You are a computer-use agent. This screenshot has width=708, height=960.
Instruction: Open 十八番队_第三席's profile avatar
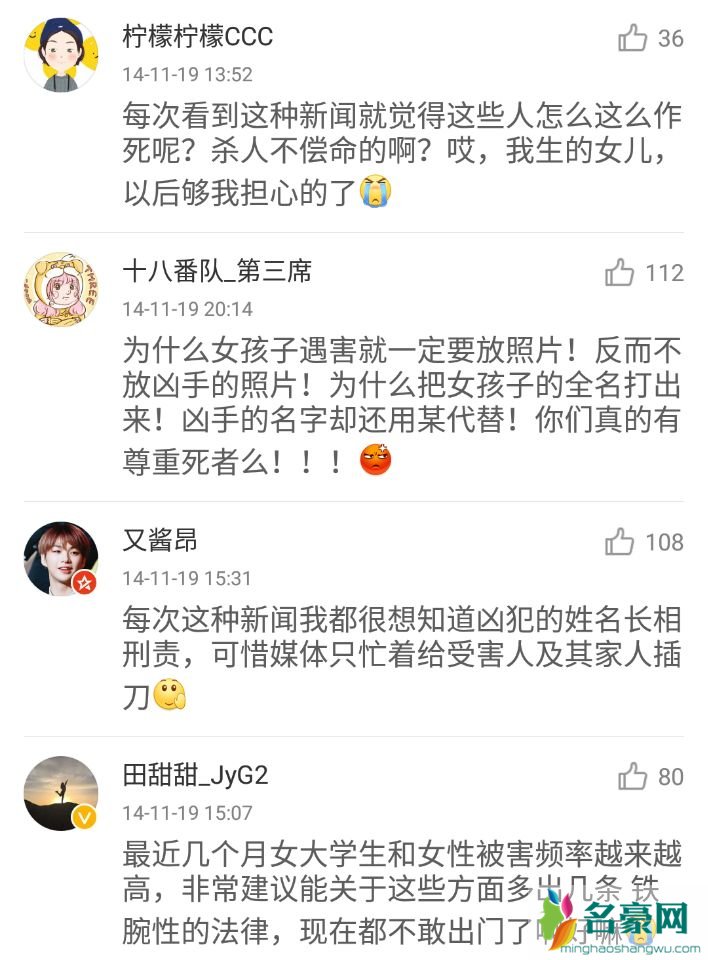click(x=60, y=289)
